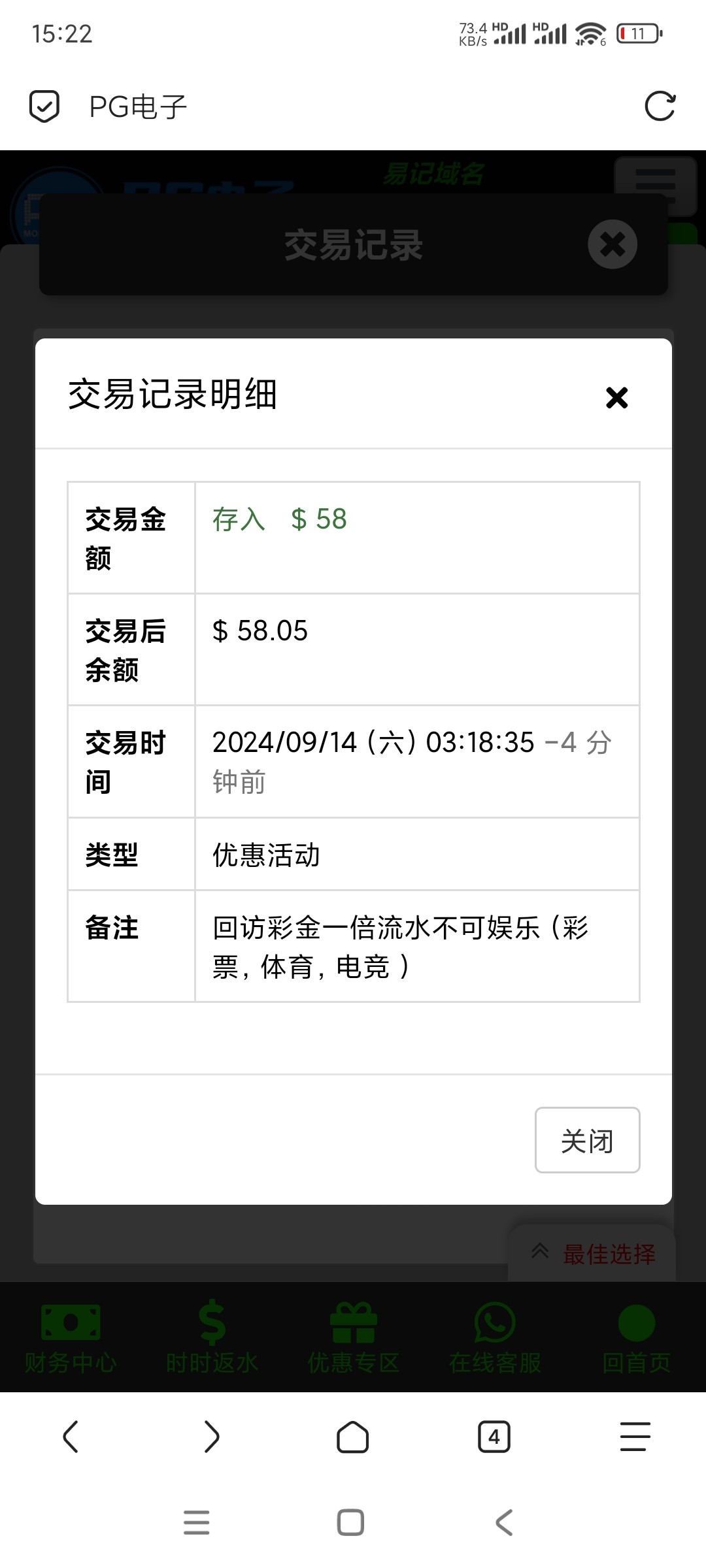Show the 4 open browser tabs
This screenshot has width=706, height=1568.
[494, 1437]
